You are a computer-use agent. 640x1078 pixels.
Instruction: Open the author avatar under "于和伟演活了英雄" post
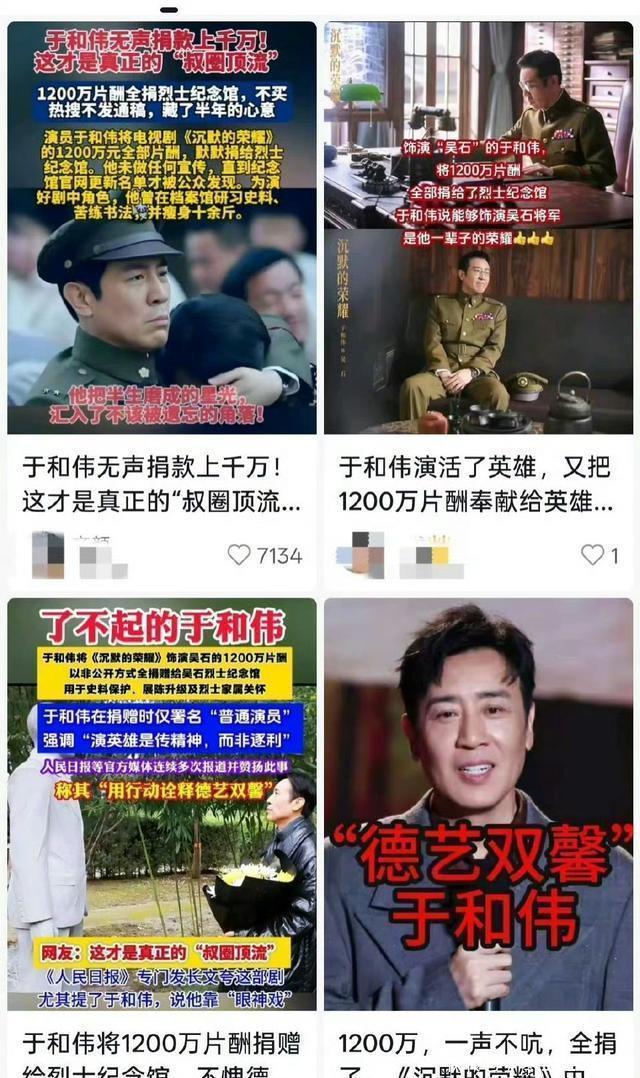360,554
